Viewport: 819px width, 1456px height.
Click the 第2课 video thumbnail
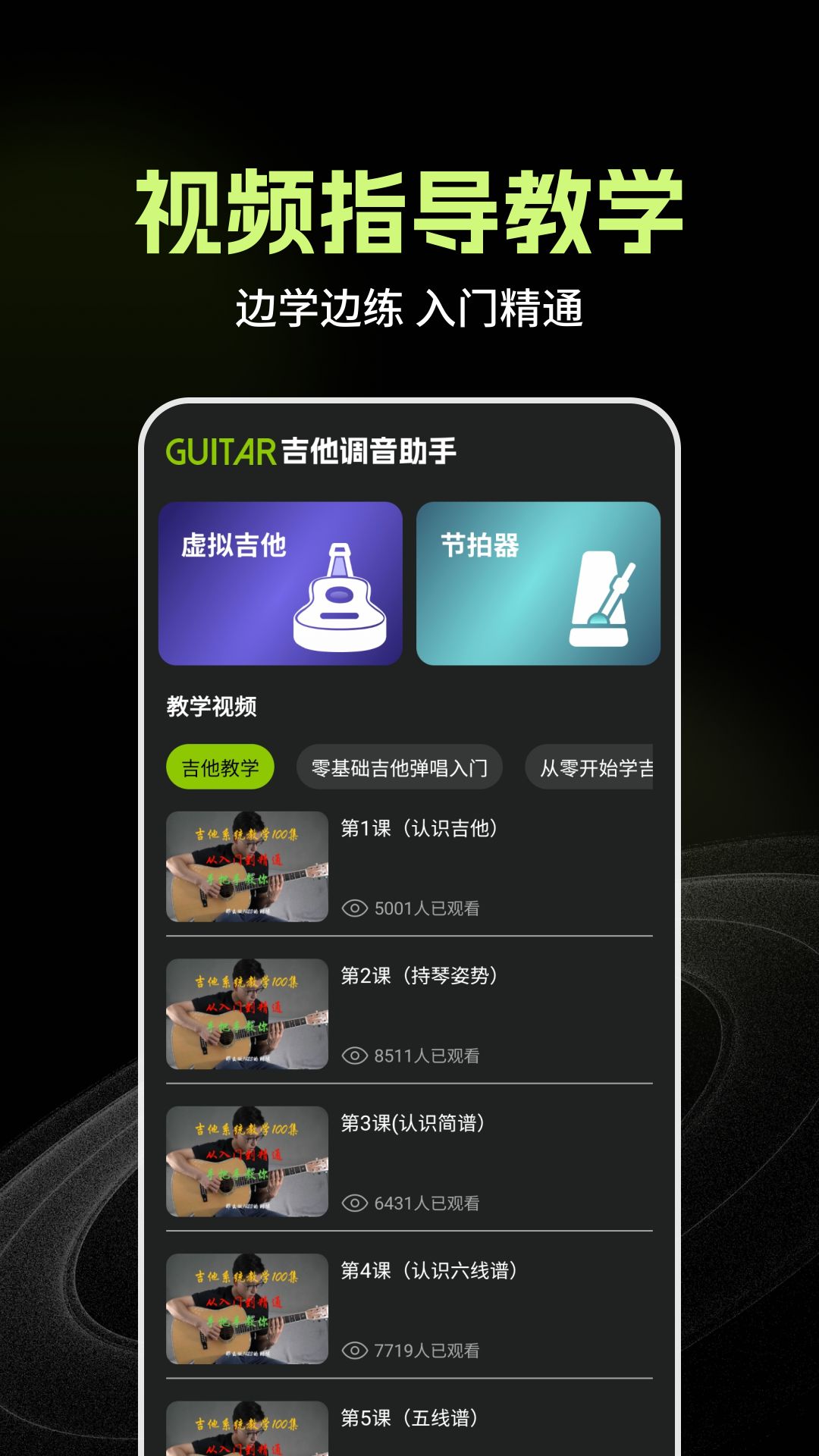click(245, 1012)
